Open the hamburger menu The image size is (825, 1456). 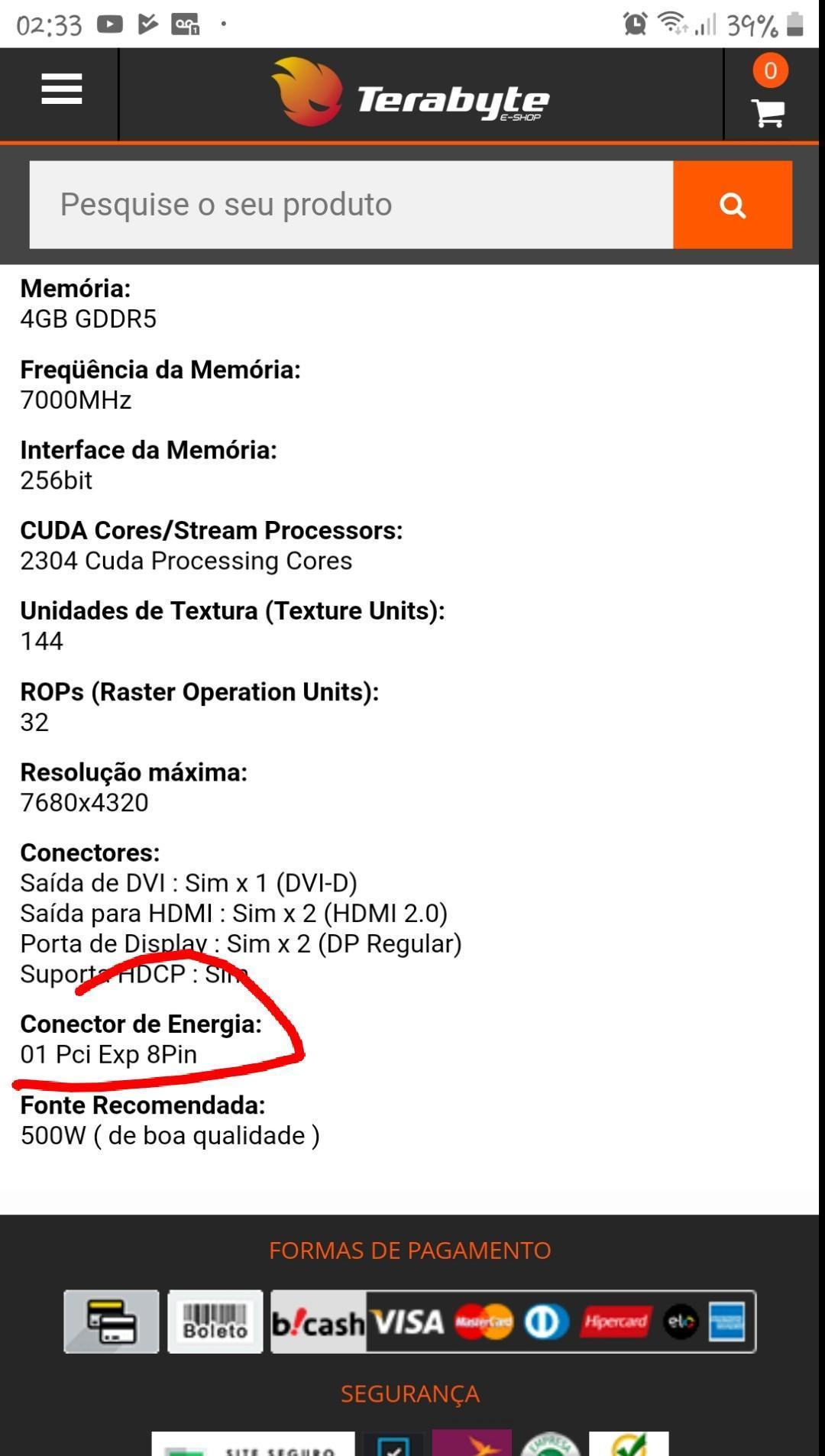pyautogui.click(x=62, y=89)
